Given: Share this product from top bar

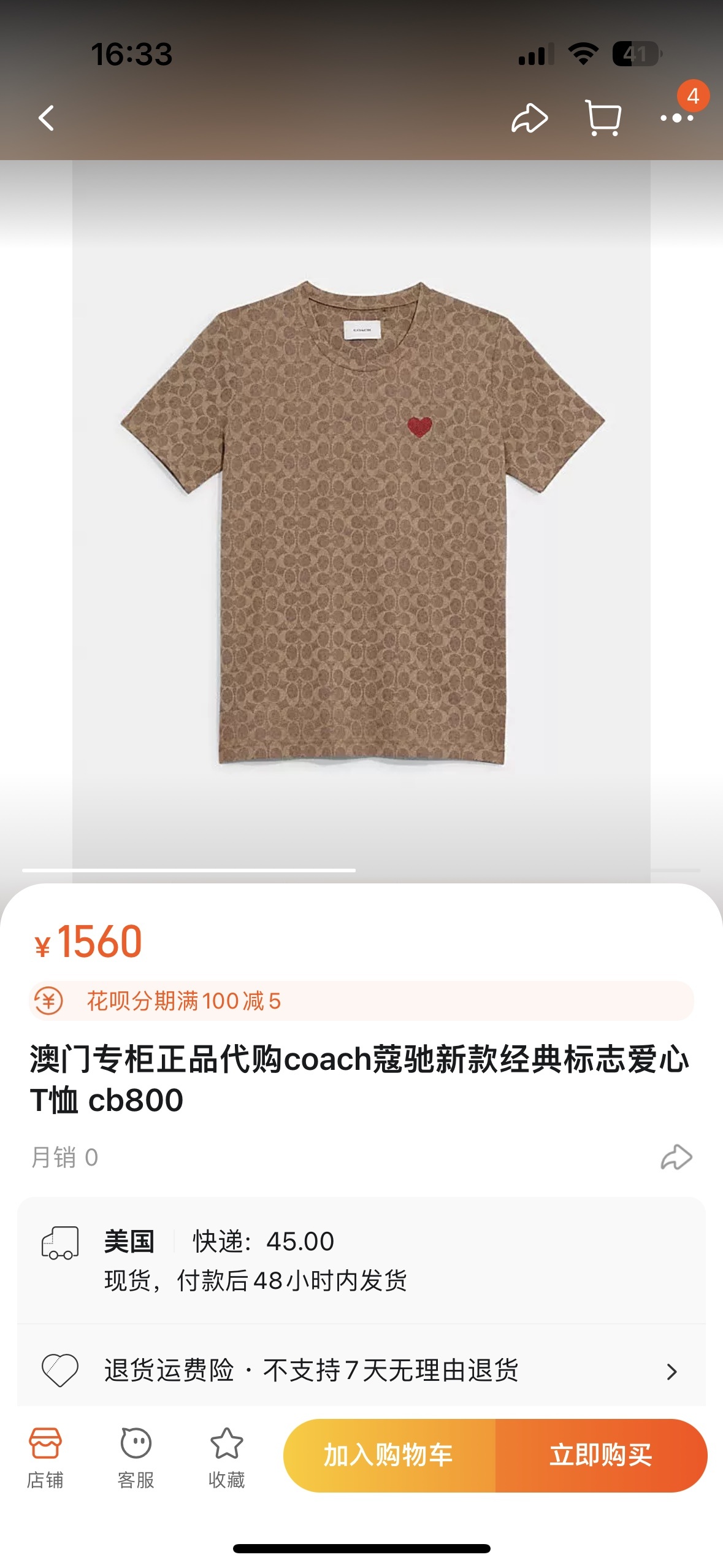Looking at the screenshot, I should click(529, 118).
